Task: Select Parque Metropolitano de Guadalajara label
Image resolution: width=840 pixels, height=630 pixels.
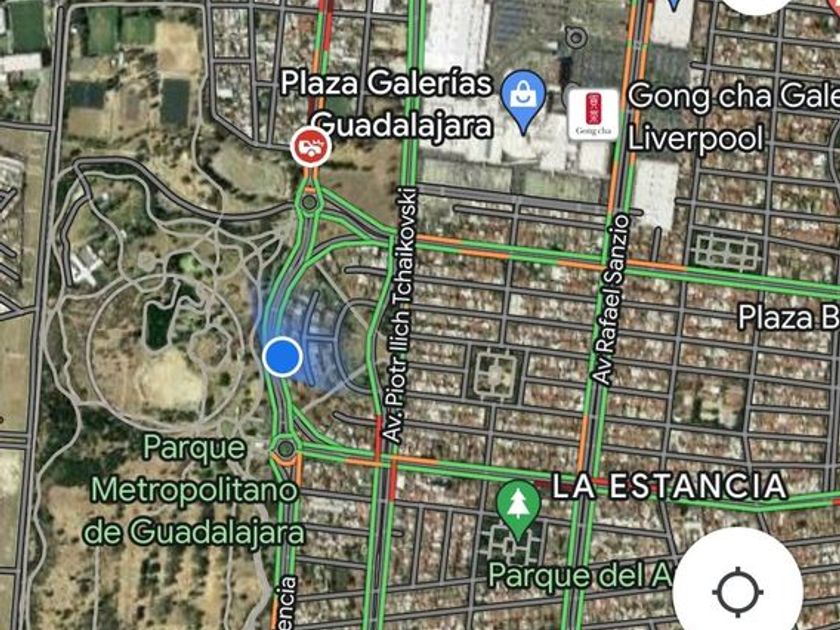Action: click(x=192, y=490)
